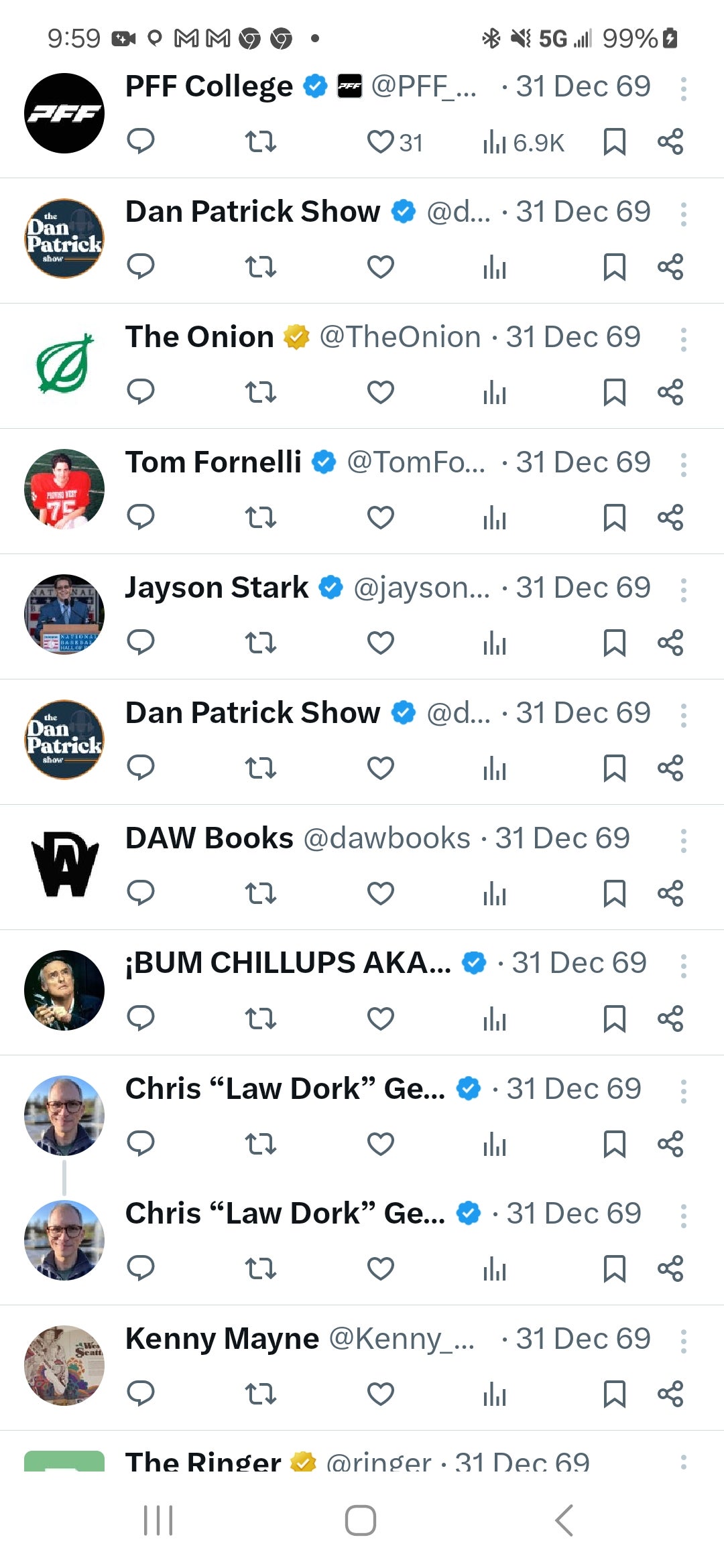Open recent apps from navigation bar

click(158, 1520)
